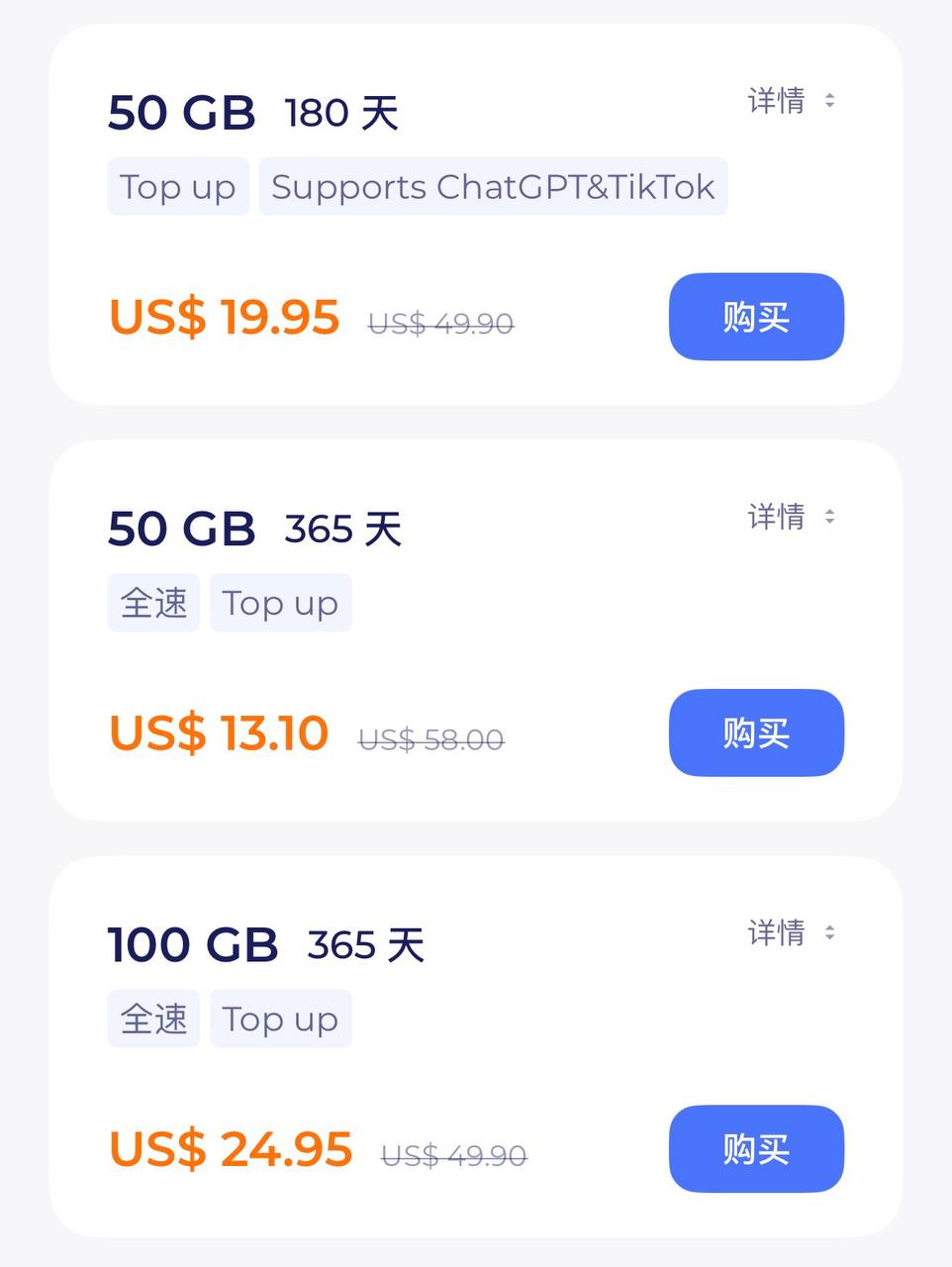Expand 详情 on the 50 GB 365 天 plan
The width and height of the screenshot is (952, 1267).
(x=778, y=517)
